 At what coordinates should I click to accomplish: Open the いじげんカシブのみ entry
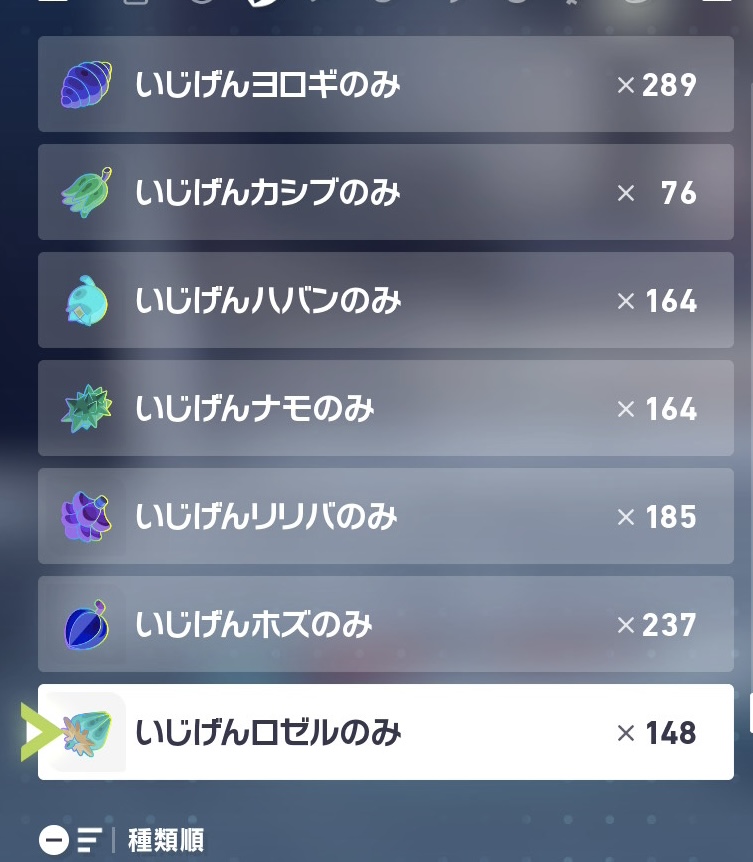tap(385, 192)
